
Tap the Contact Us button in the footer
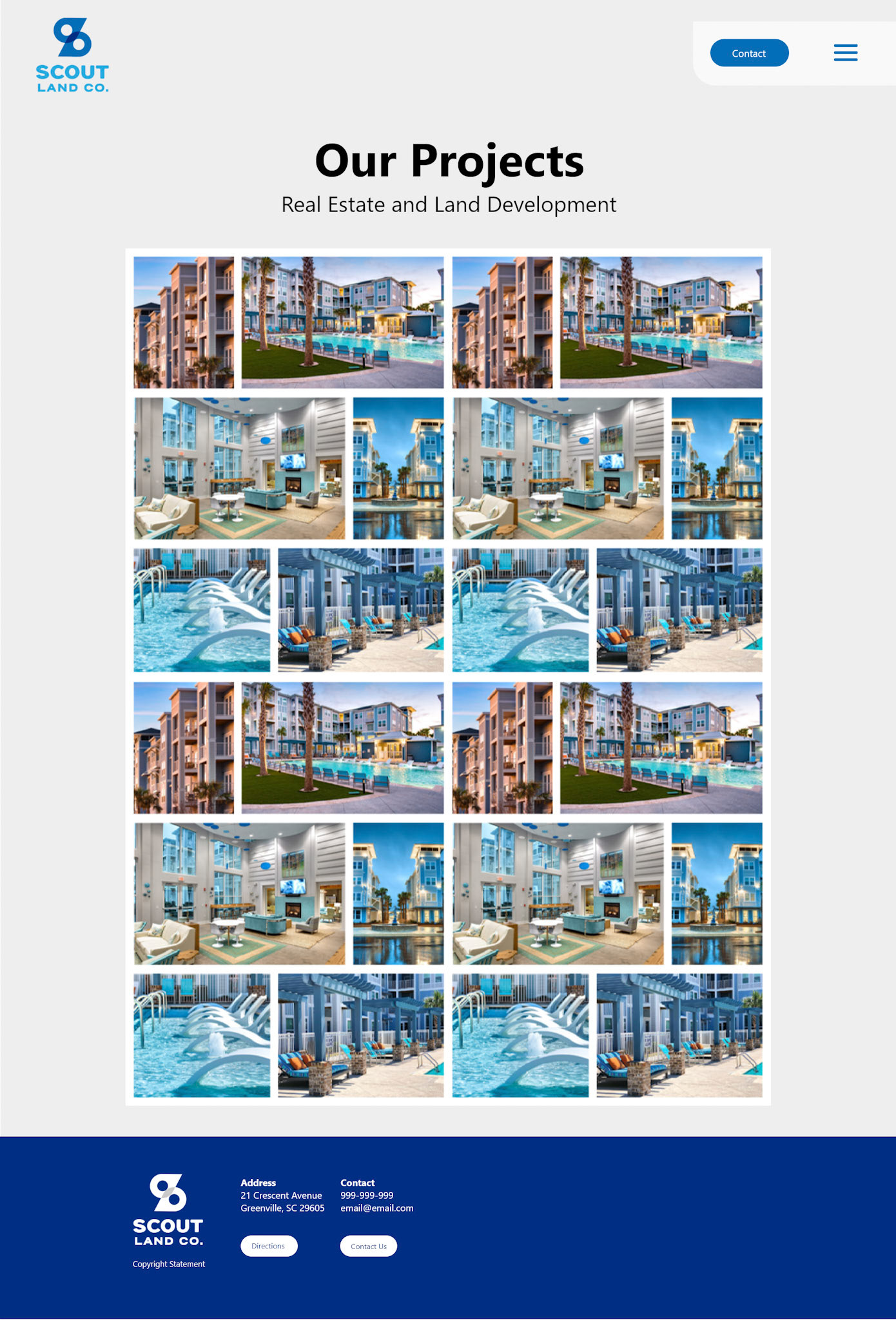pyautogui.click(x=368, y=1246)
